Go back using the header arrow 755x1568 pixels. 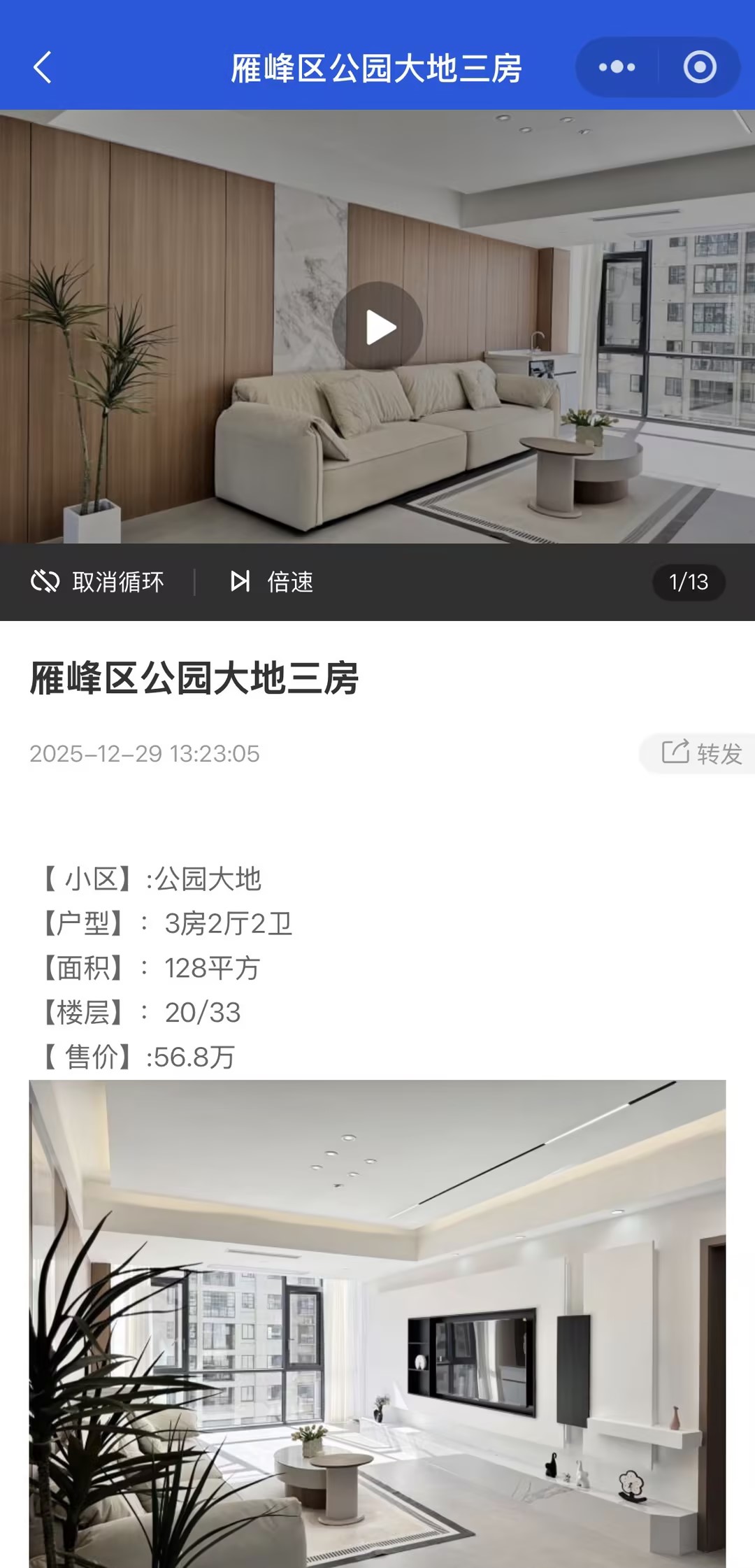pos(43,68)
